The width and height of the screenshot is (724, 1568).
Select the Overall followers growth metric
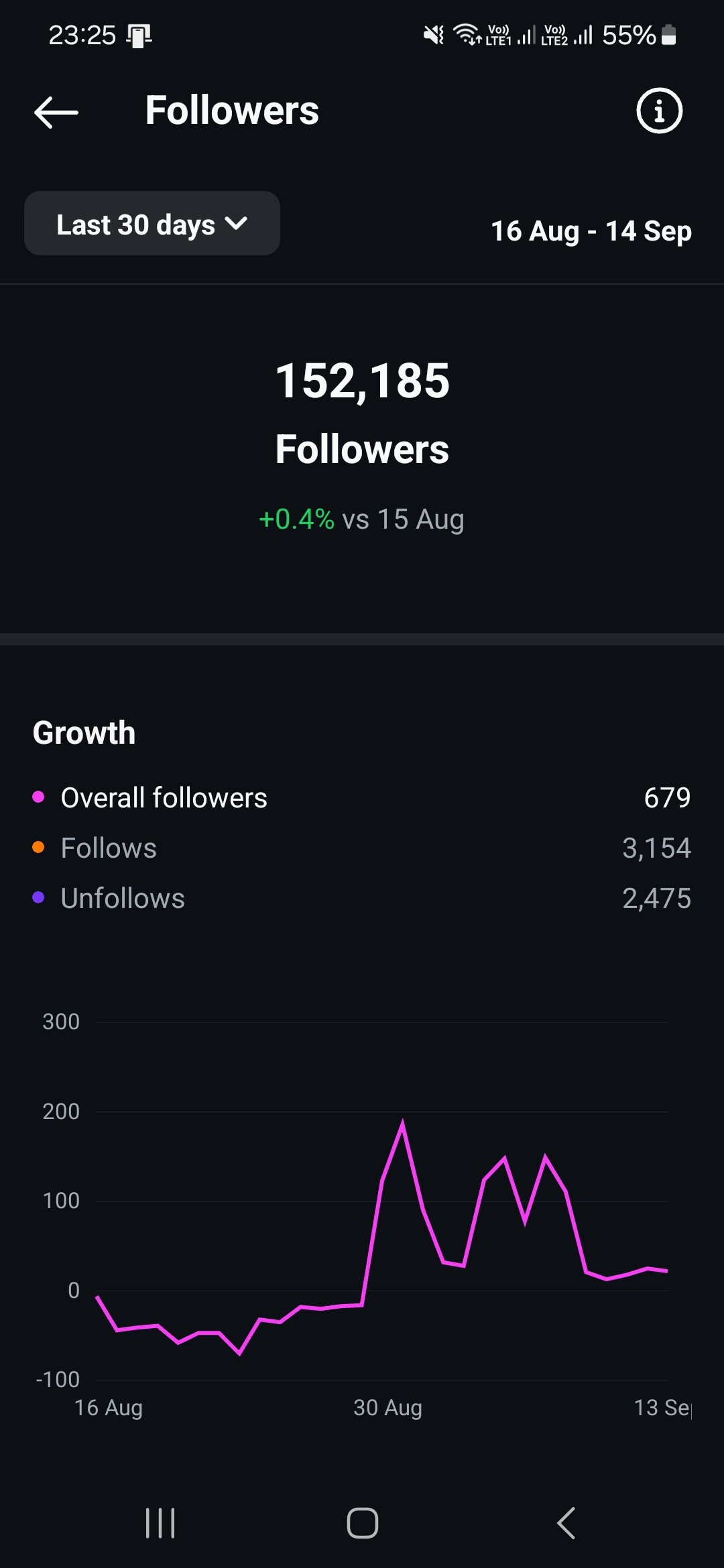(x=362, y=797)
